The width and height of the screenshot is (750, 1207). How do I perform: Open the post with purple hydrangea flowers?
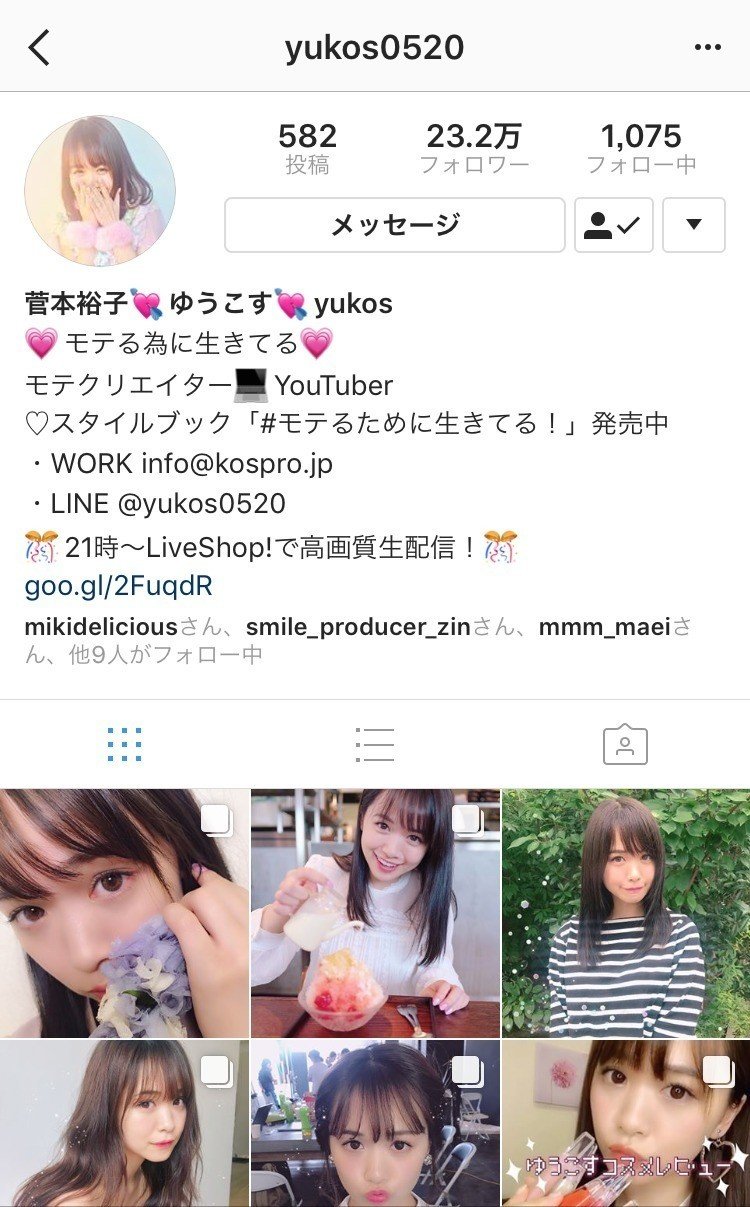click(124, 913)
